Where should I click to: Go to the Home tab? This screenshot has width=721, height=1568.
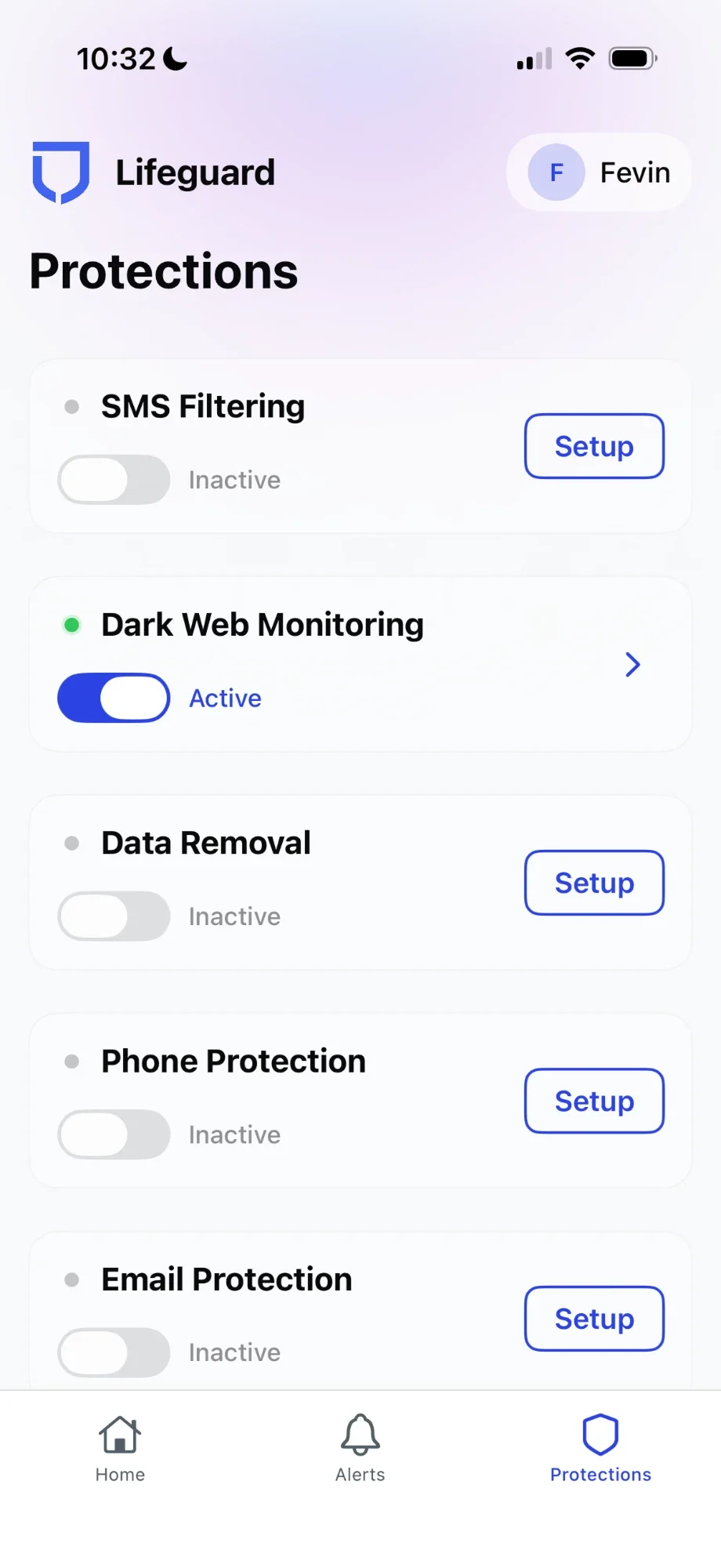click(120, 1449)
